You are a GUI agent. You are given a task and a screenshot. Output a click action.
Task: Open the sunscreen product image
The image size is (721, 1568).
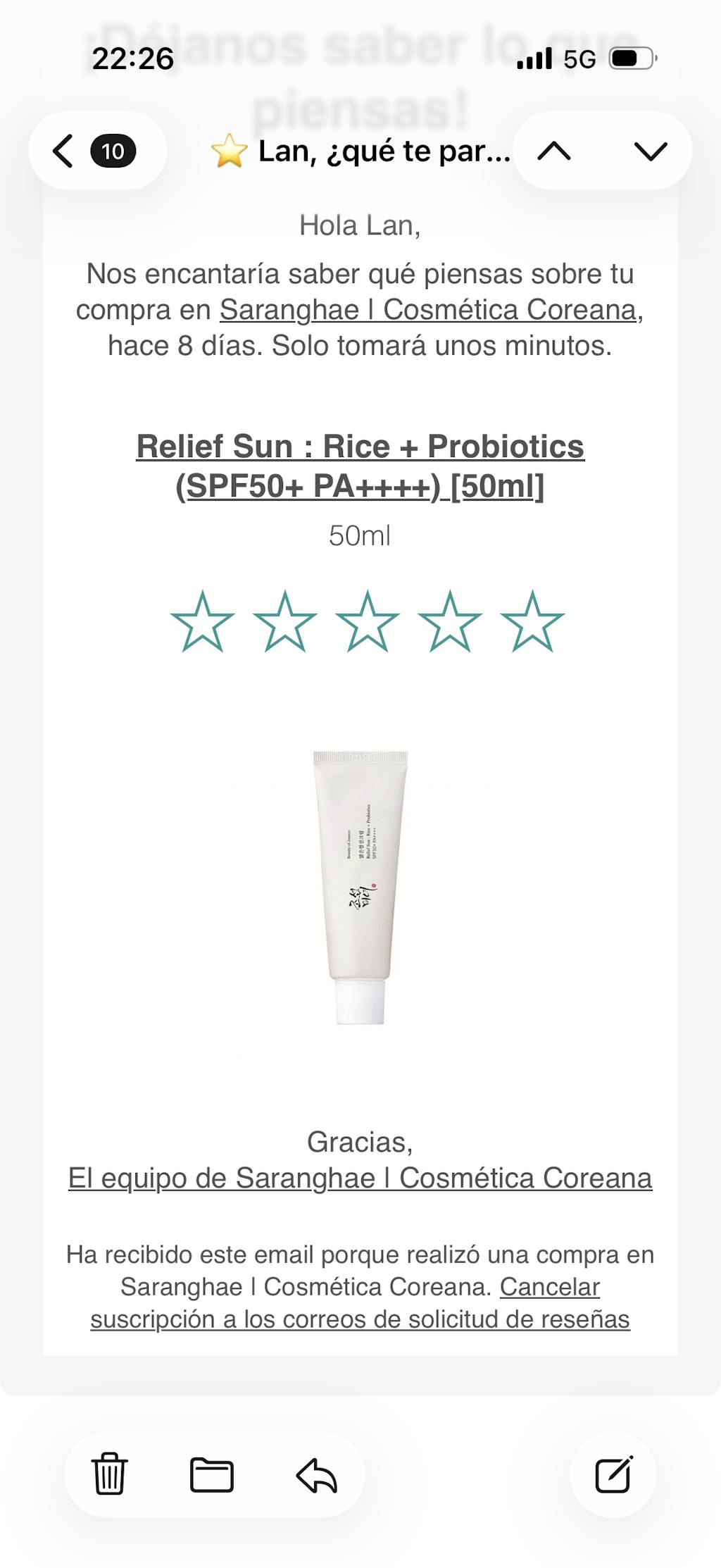(360, 886)
